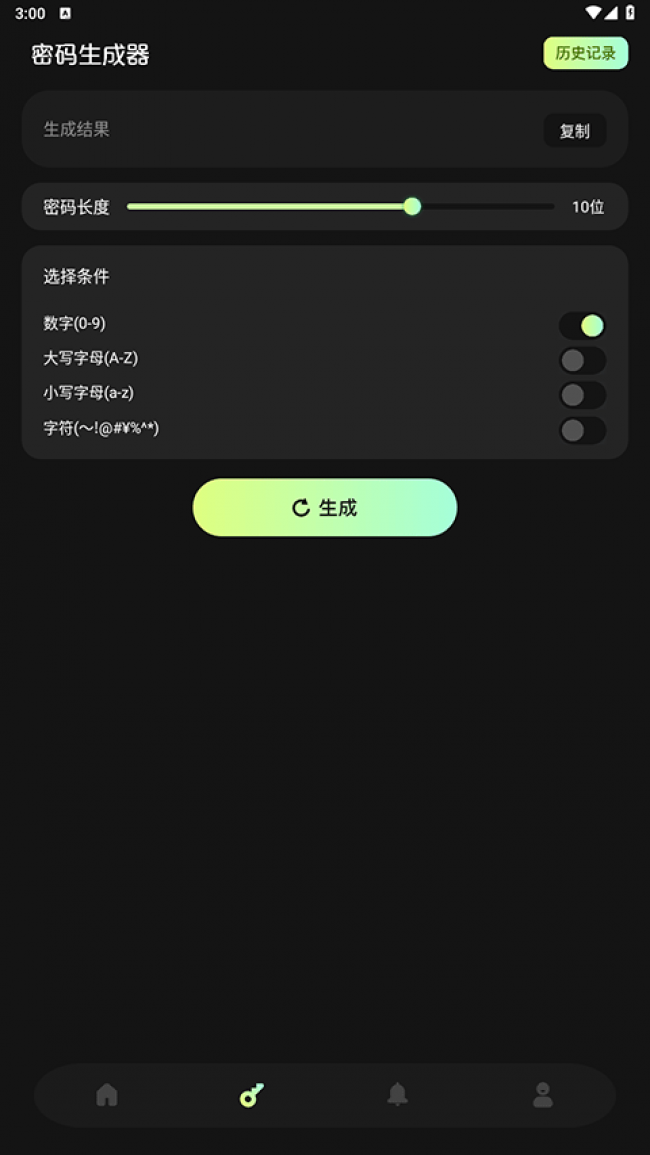Viewport: 650px width, 1155px height.
Task: Generate a password with 生成
Action: coord(324,508)
